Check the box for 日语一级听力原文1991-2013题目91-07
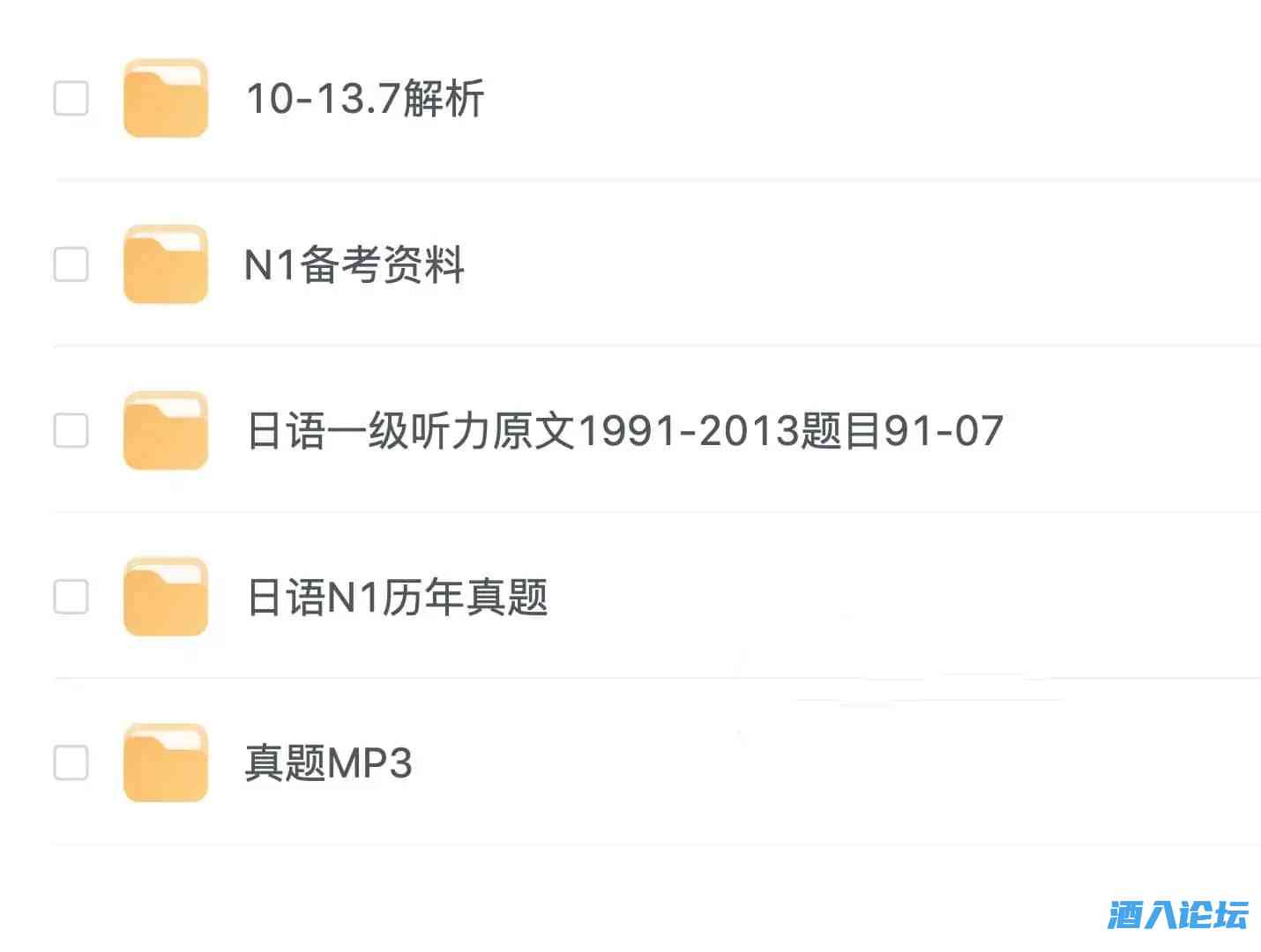The height and width of the screenshot is (952, 1261). (71, 431)
